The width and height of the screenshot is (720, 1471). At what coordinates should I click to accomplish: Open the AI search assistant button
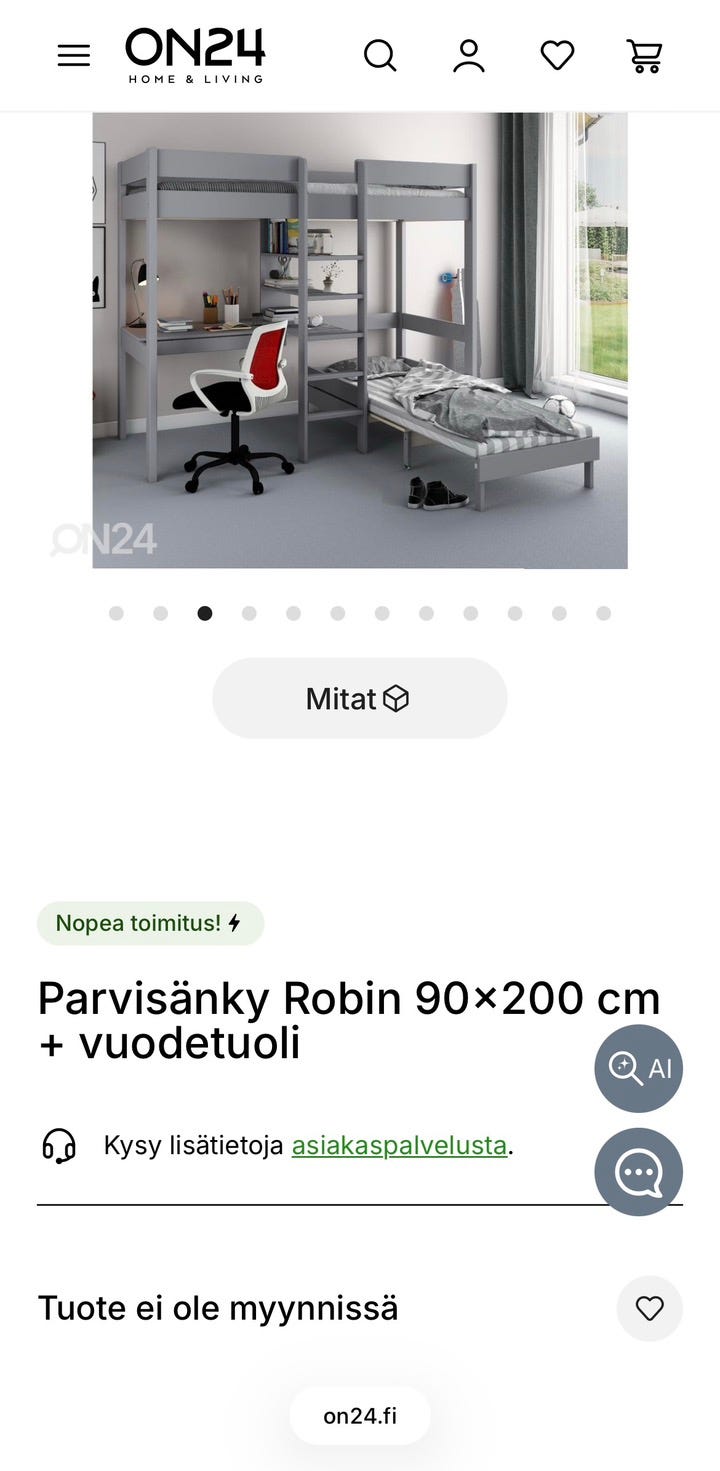tap(638, 1068)
